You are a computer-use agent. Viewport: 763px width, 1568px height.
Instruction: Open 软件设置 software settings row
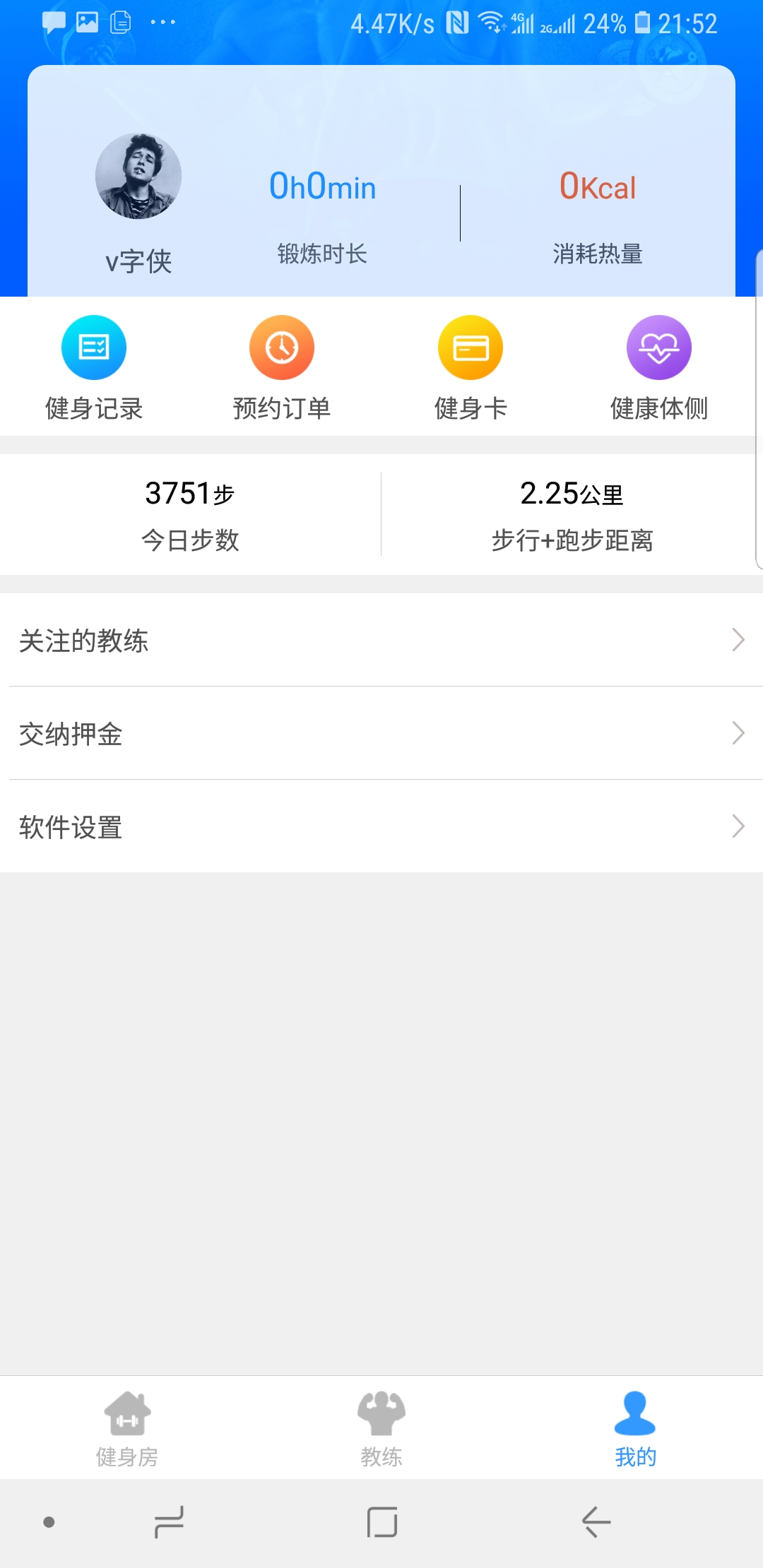click(381, 826)
